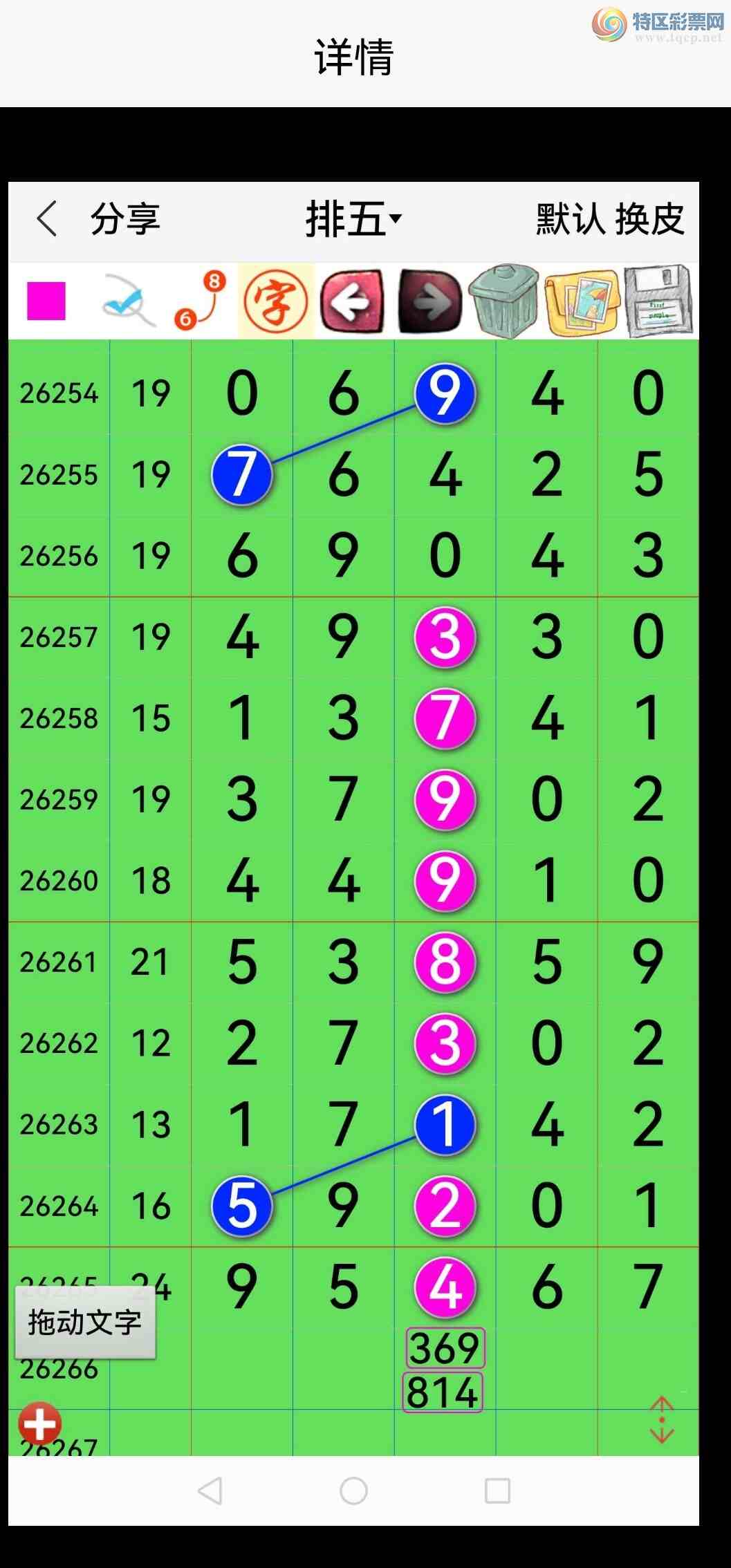Save the chart with the floppy disk

coord(658,301)
